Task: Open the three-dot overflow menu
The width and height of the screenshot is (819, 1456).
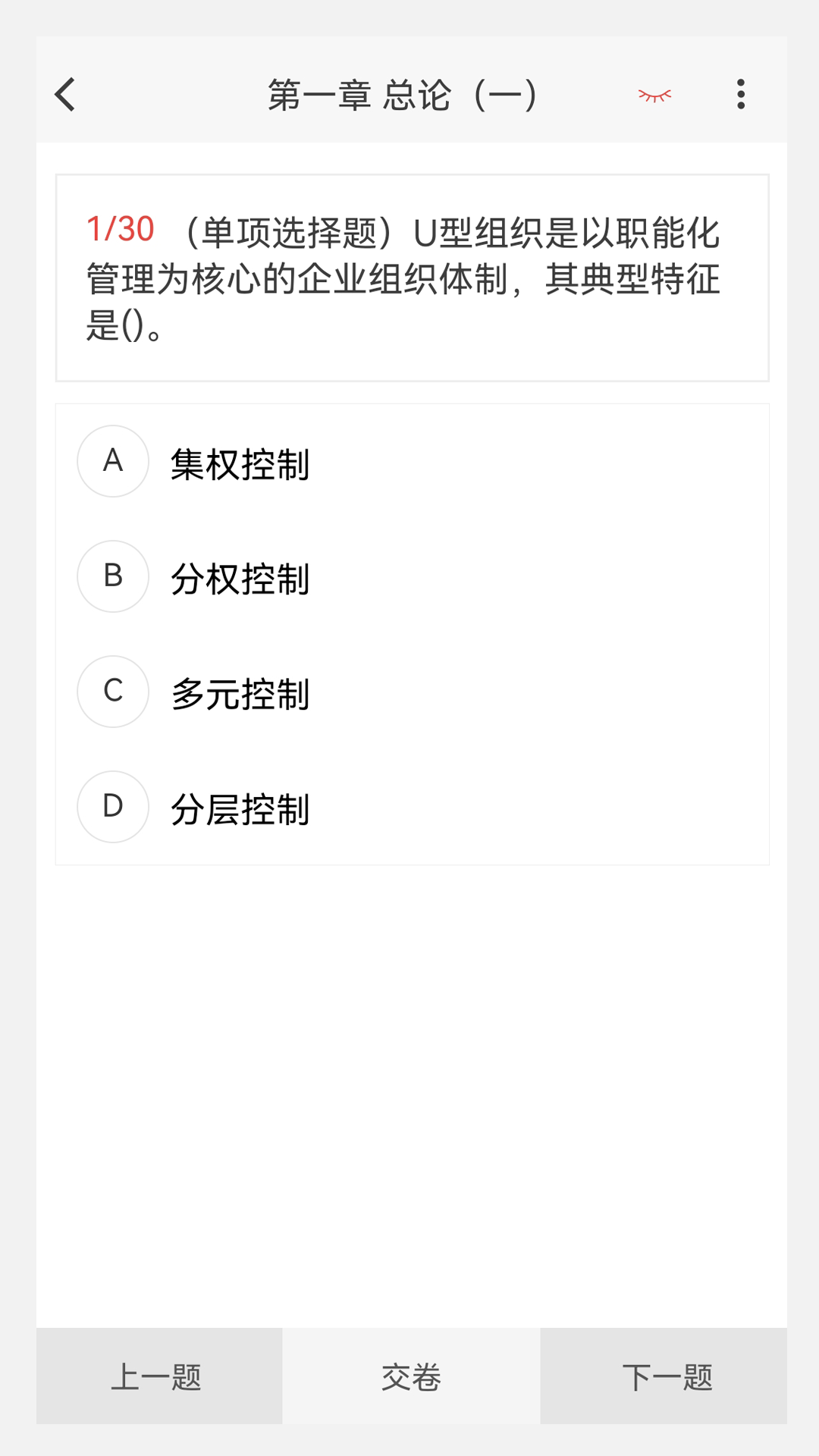Action: pyautogui.click(x=739, y=93)
